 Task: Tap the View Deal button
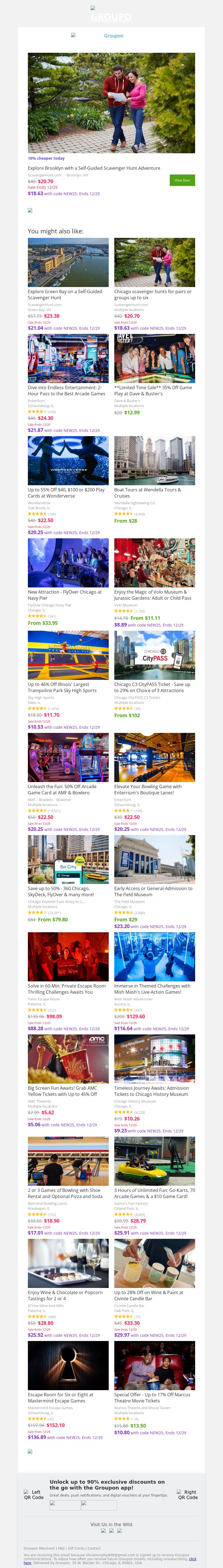[182, 180]
